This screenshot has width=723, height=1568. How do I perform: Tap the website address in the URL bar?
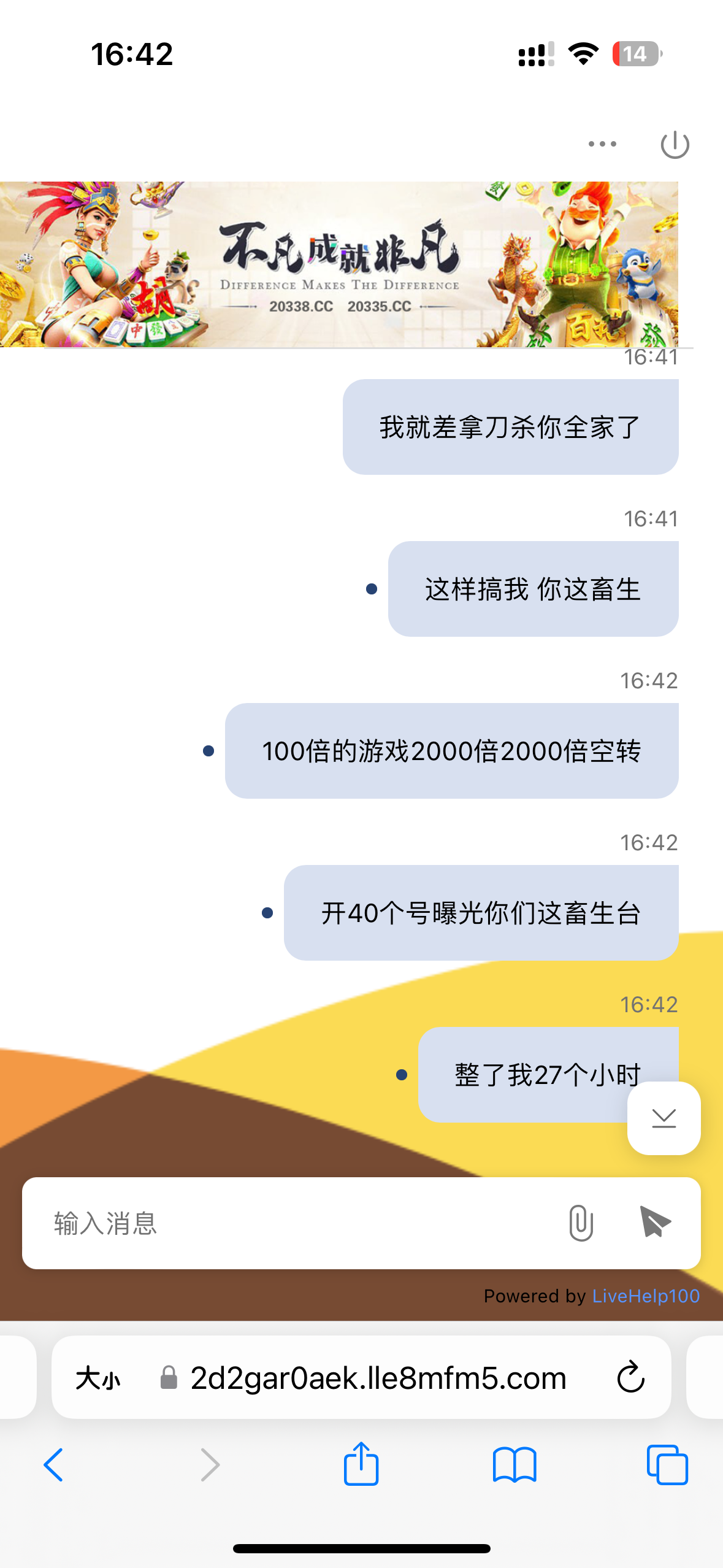[x=377, y=1378]
